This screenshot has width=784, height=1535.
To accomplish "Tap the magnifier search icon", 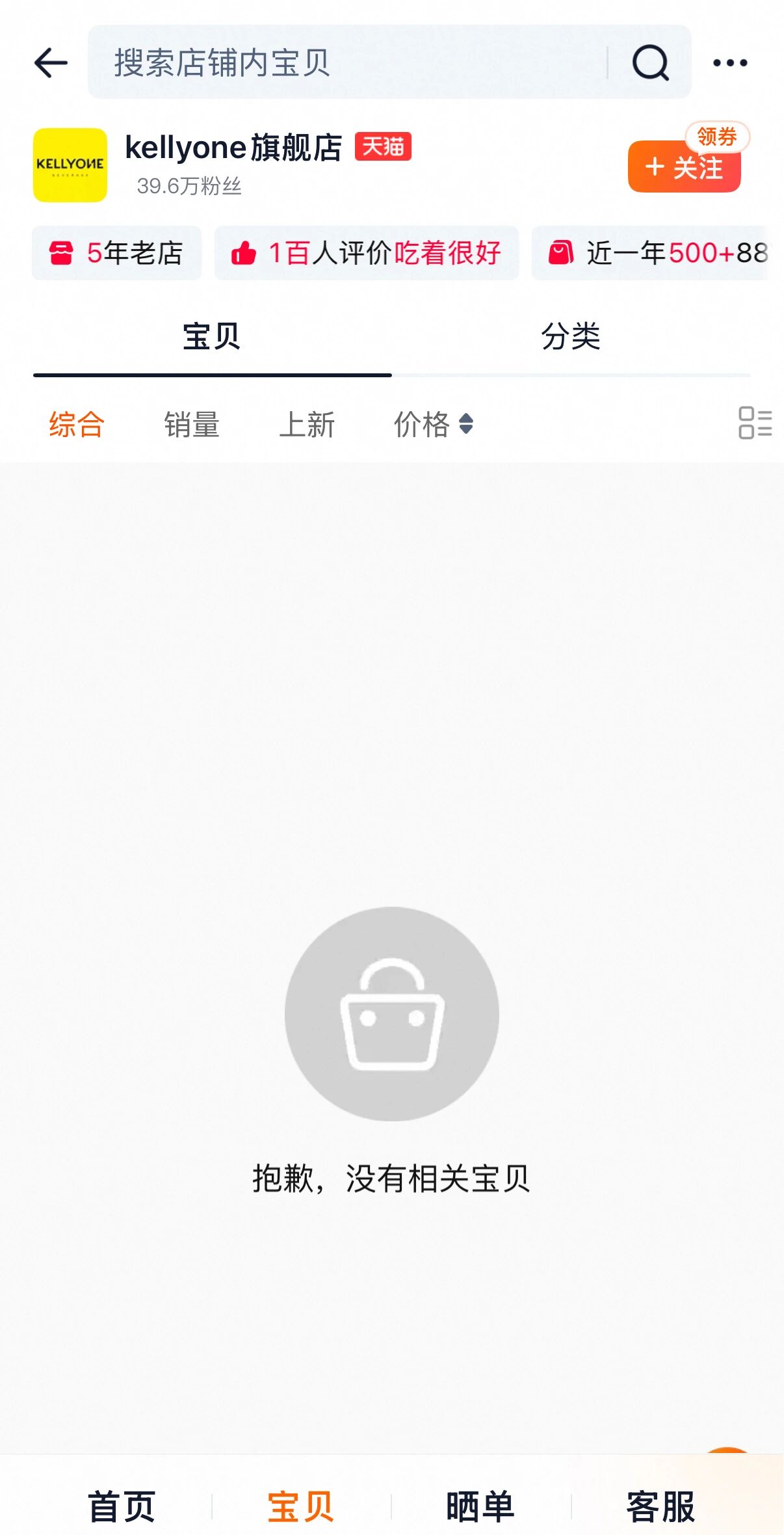I will pyautogui.click(x=650, y=63).
